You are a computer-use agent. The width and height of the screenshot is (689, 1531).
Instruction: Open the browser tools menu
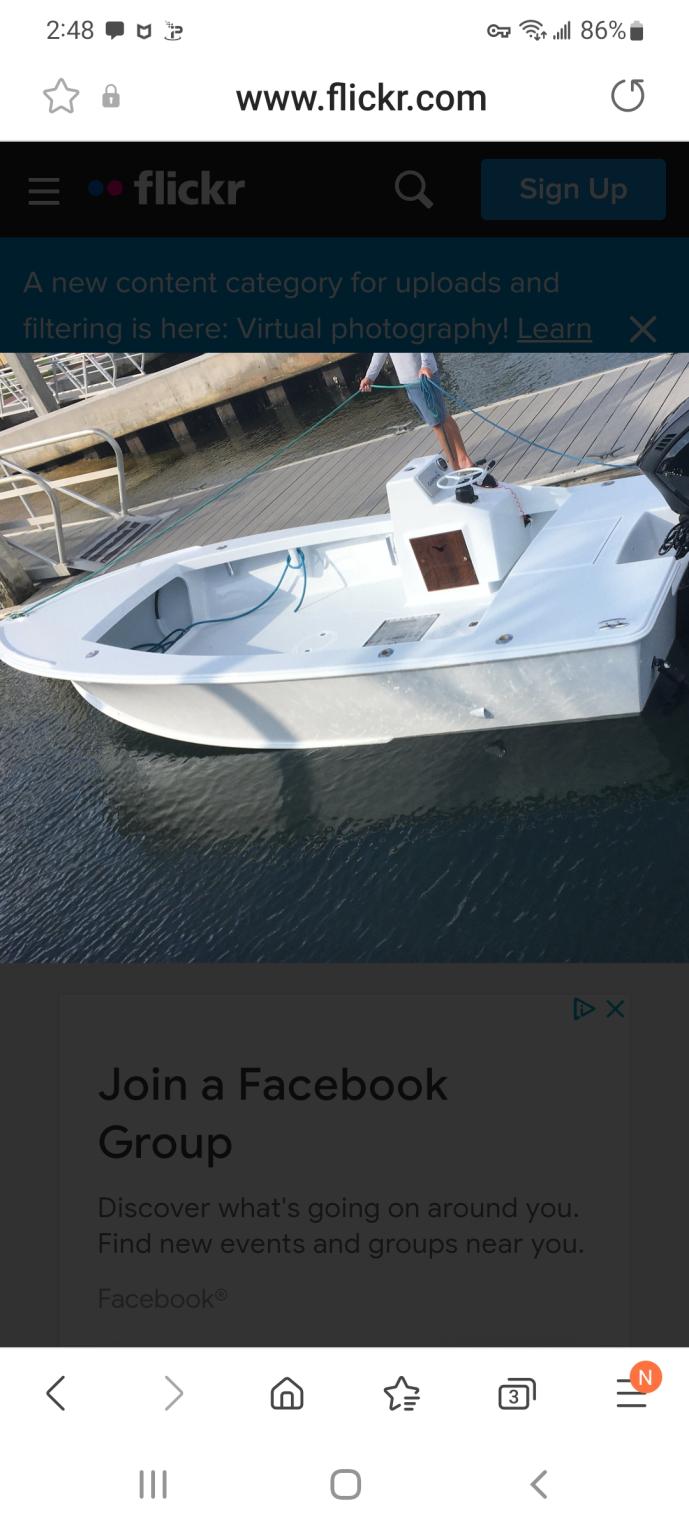tap(631, 1393)
